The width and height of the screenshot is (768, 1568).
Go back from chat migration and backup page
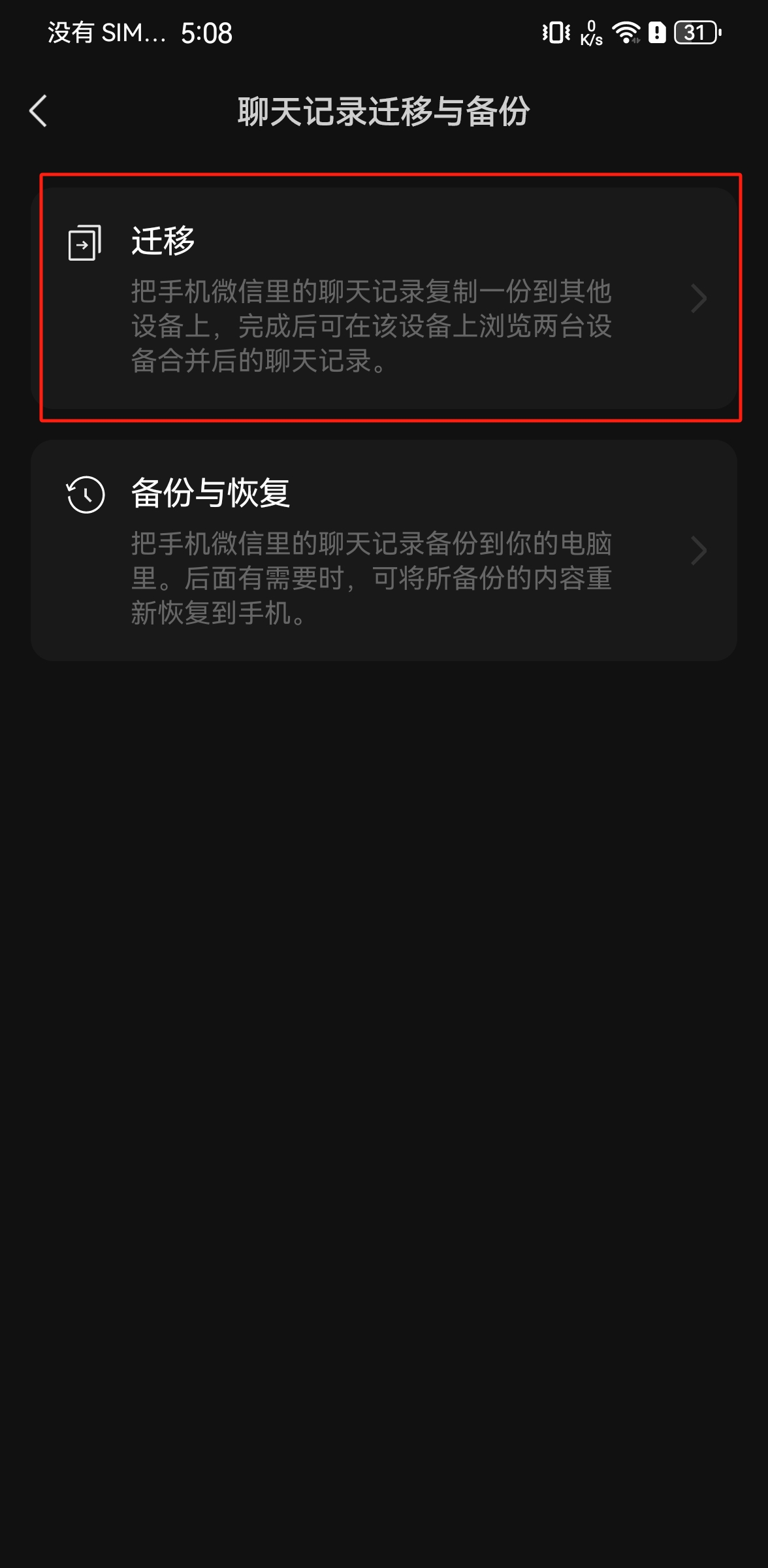point(39,111)
